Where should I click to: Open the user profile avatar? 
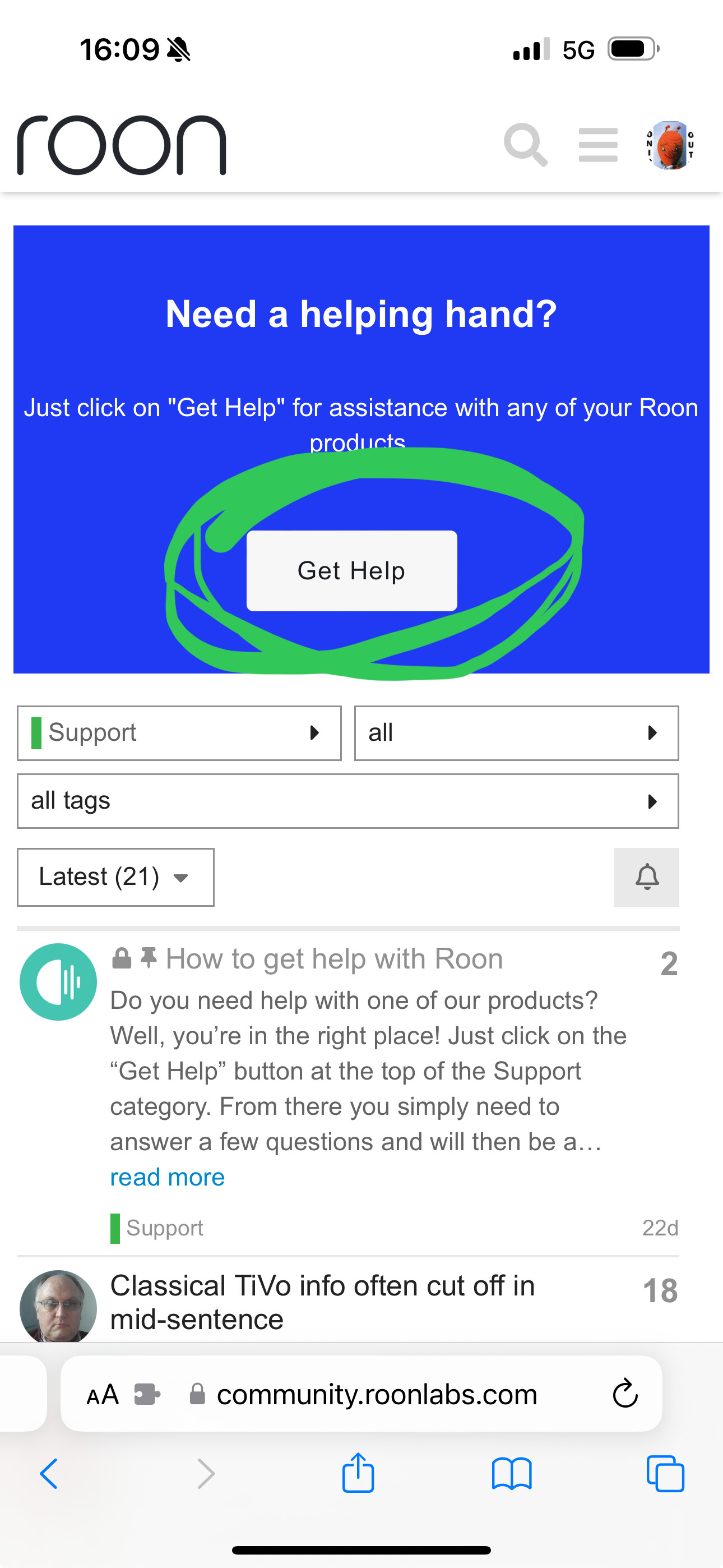[670, 145]
